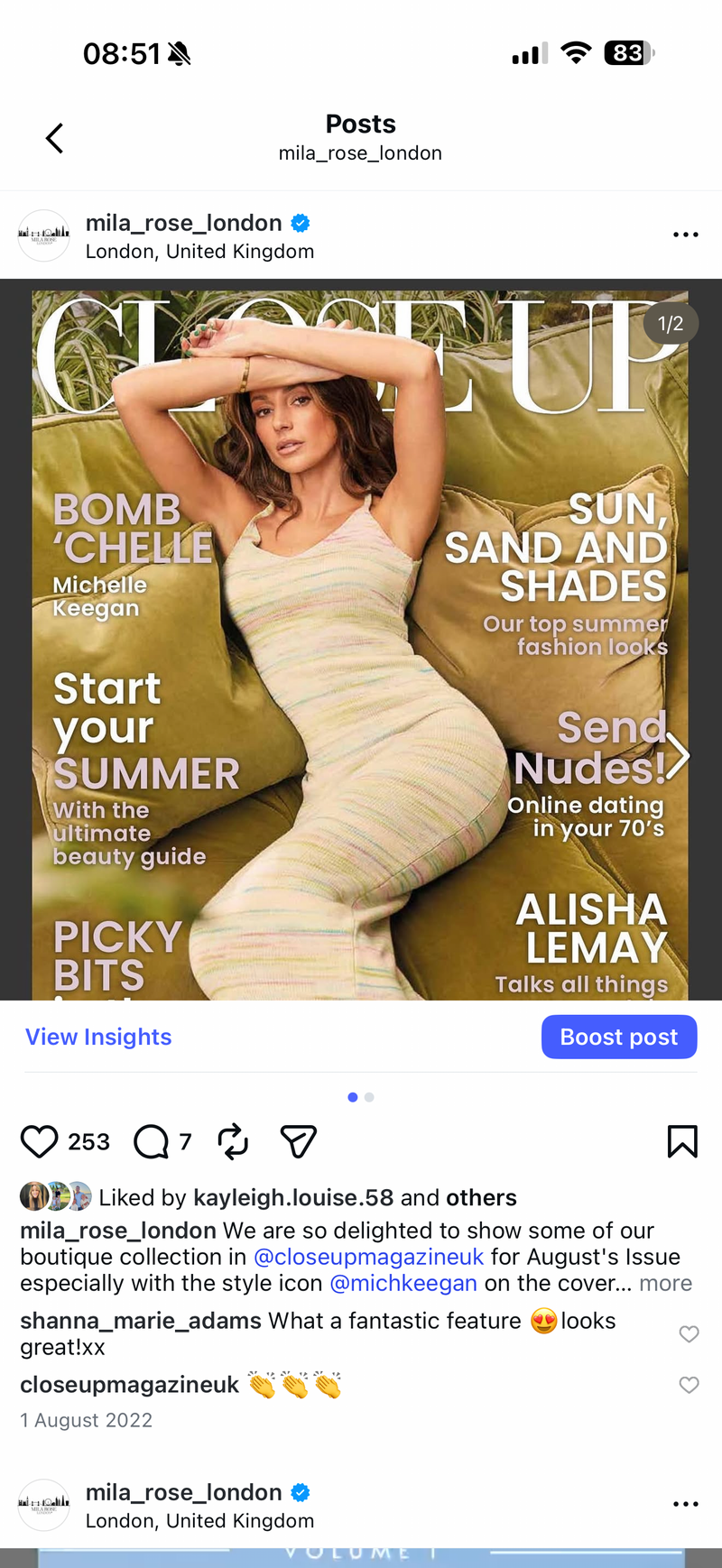Open the London, United Kingdom location of first post

pyautogui.click(x=199, y=252)
